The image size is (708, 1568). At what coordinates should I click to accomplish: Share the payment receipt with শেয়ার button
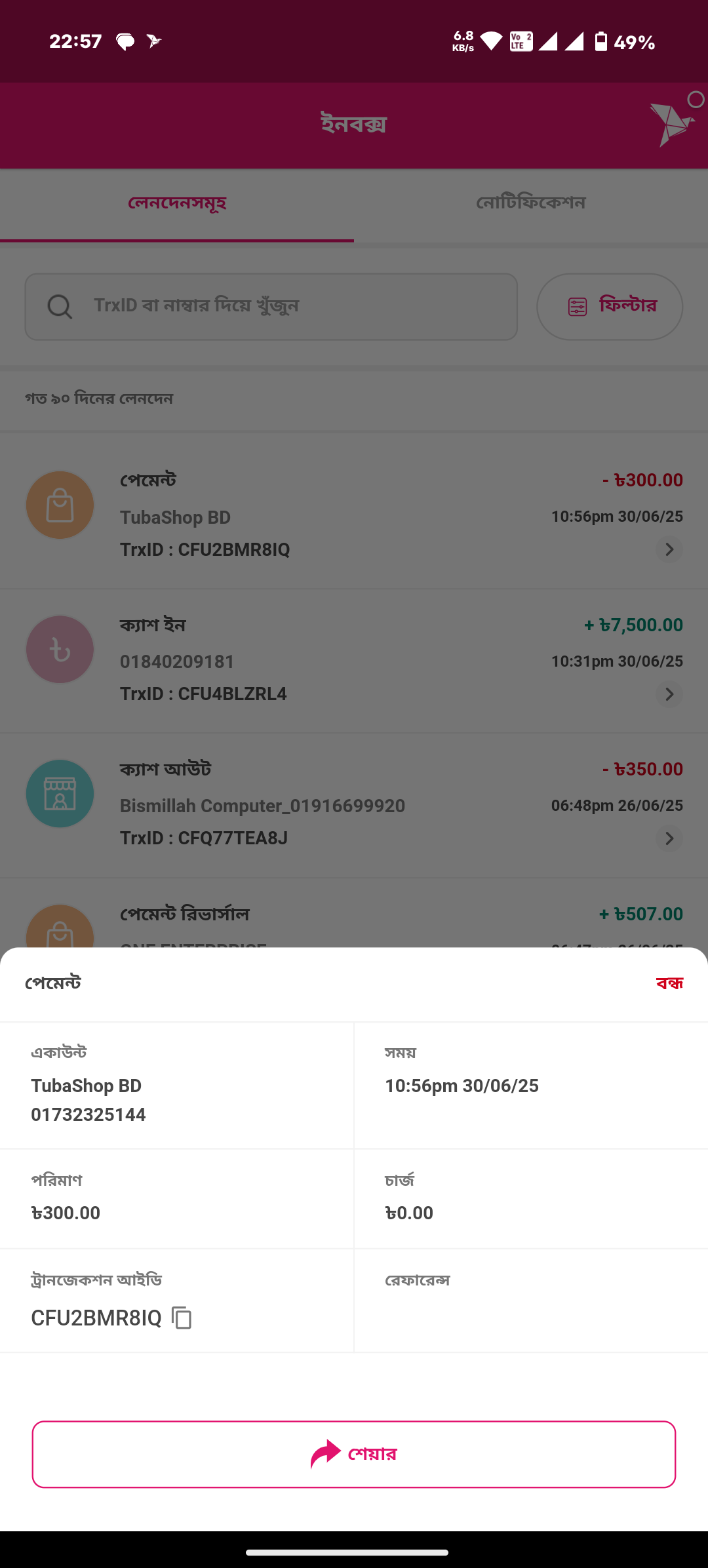point(354,1454)
